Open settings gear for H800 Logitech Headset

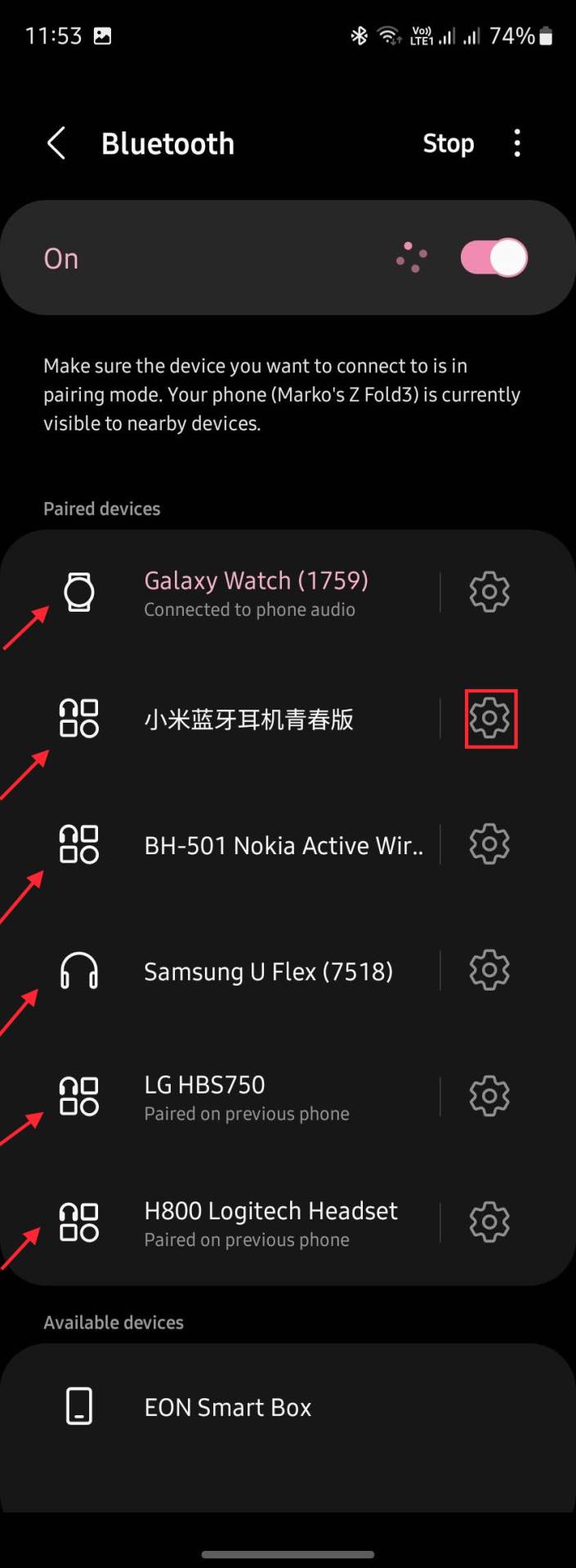point(489,1223)
